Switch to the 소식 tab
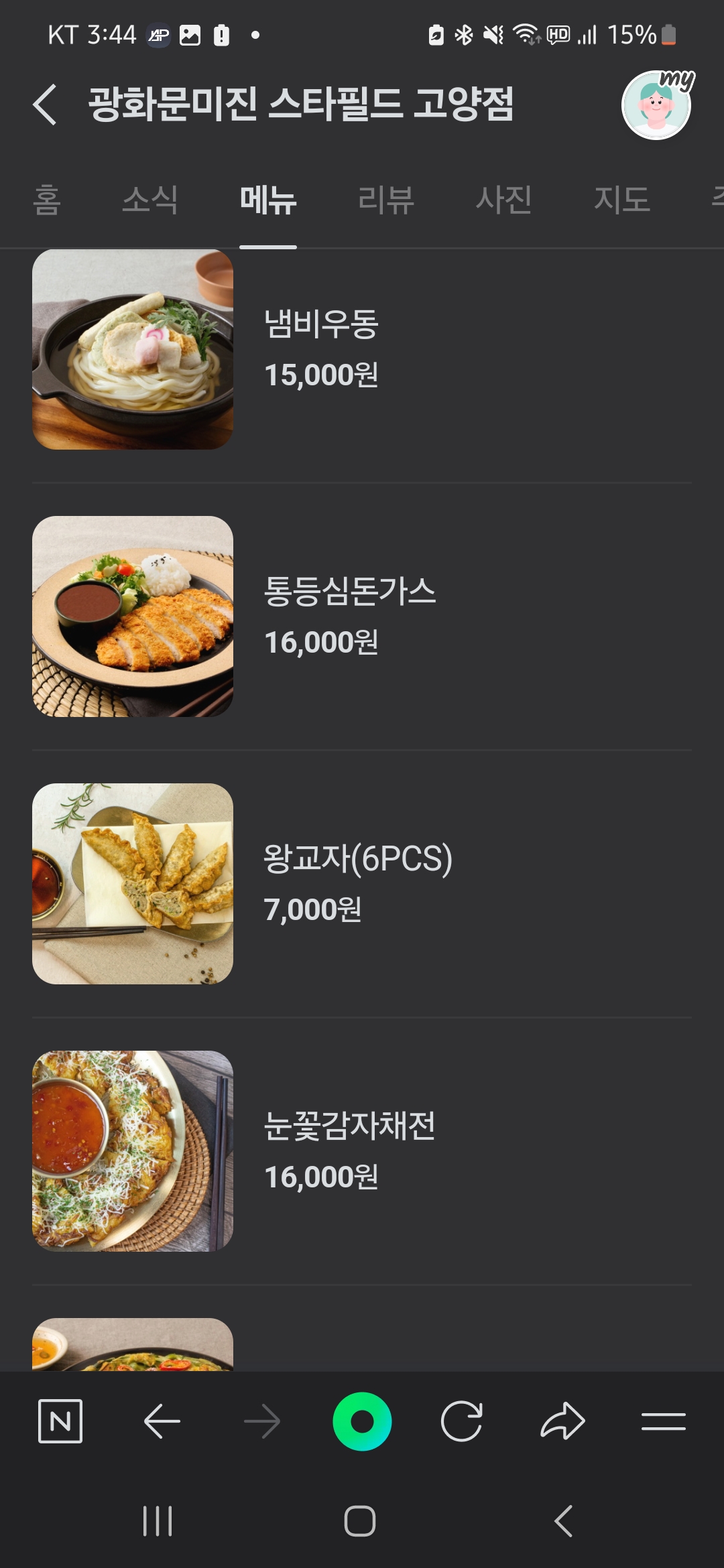Image resolution: width=724 pixels, height=1568 pixels. pyautogui.click(x=150, y=200)
